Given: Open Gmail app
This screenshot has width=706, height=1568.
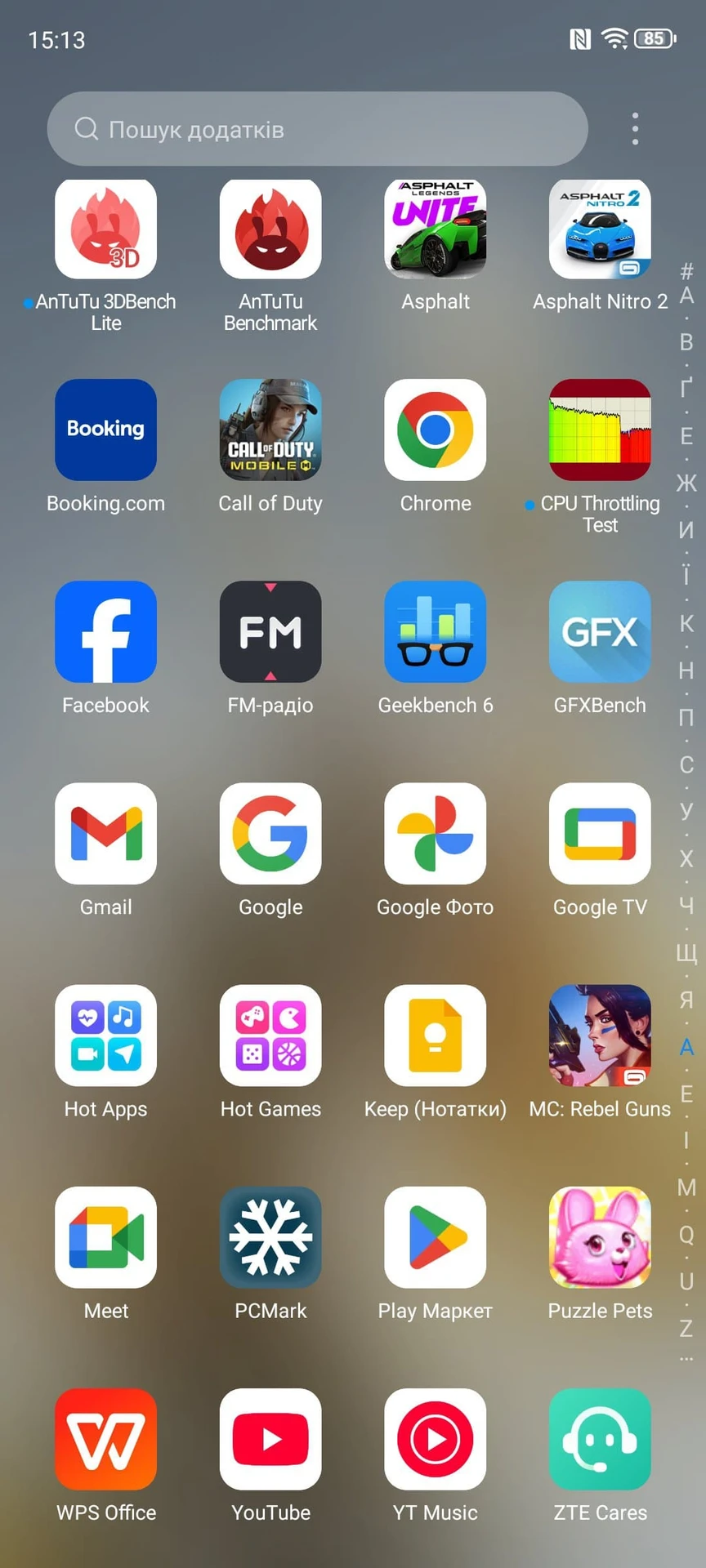Looking at the screenshot, I should tap(105, 833).
